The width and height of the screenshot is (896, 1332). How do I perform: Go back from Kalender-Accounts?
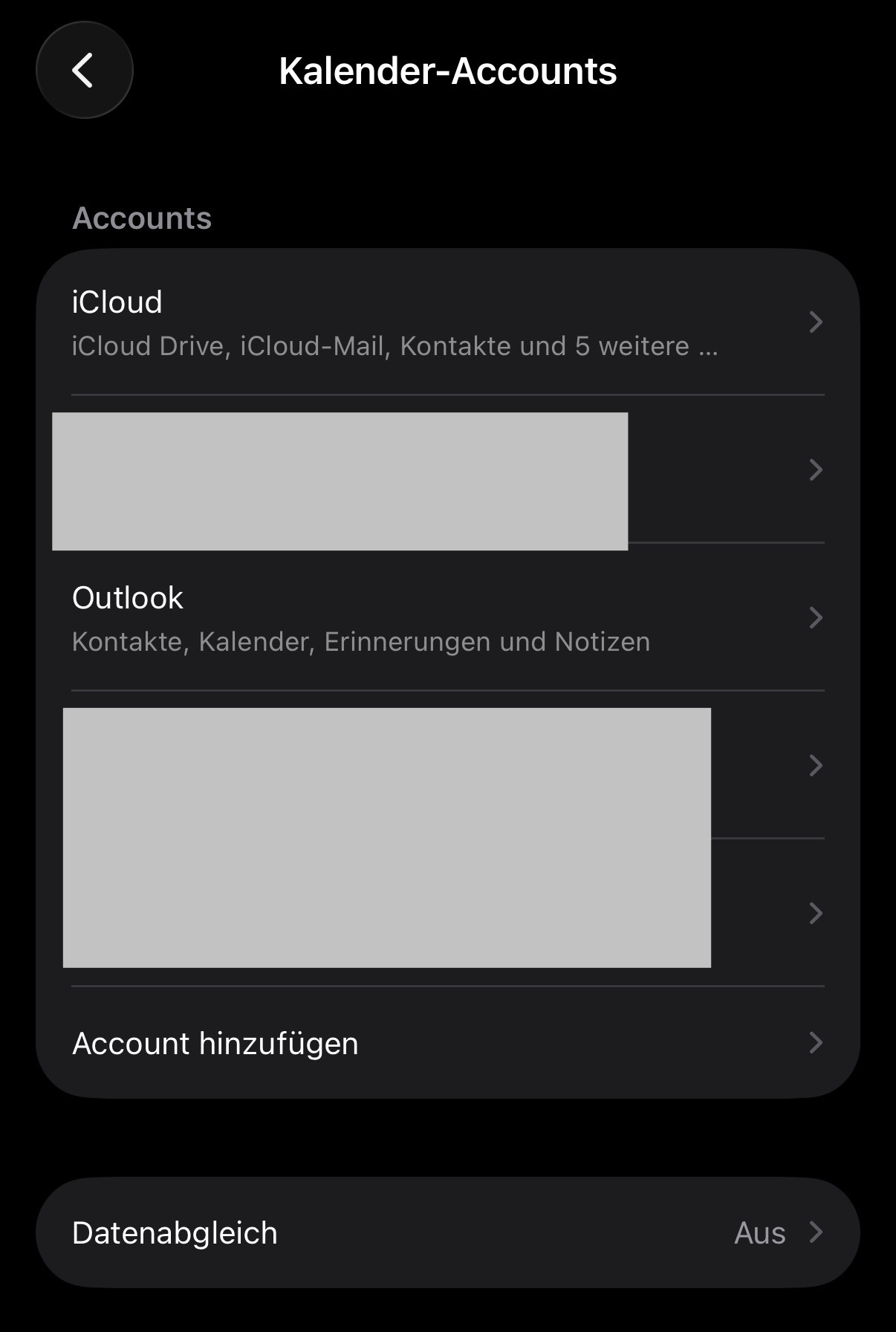[84, 71]
